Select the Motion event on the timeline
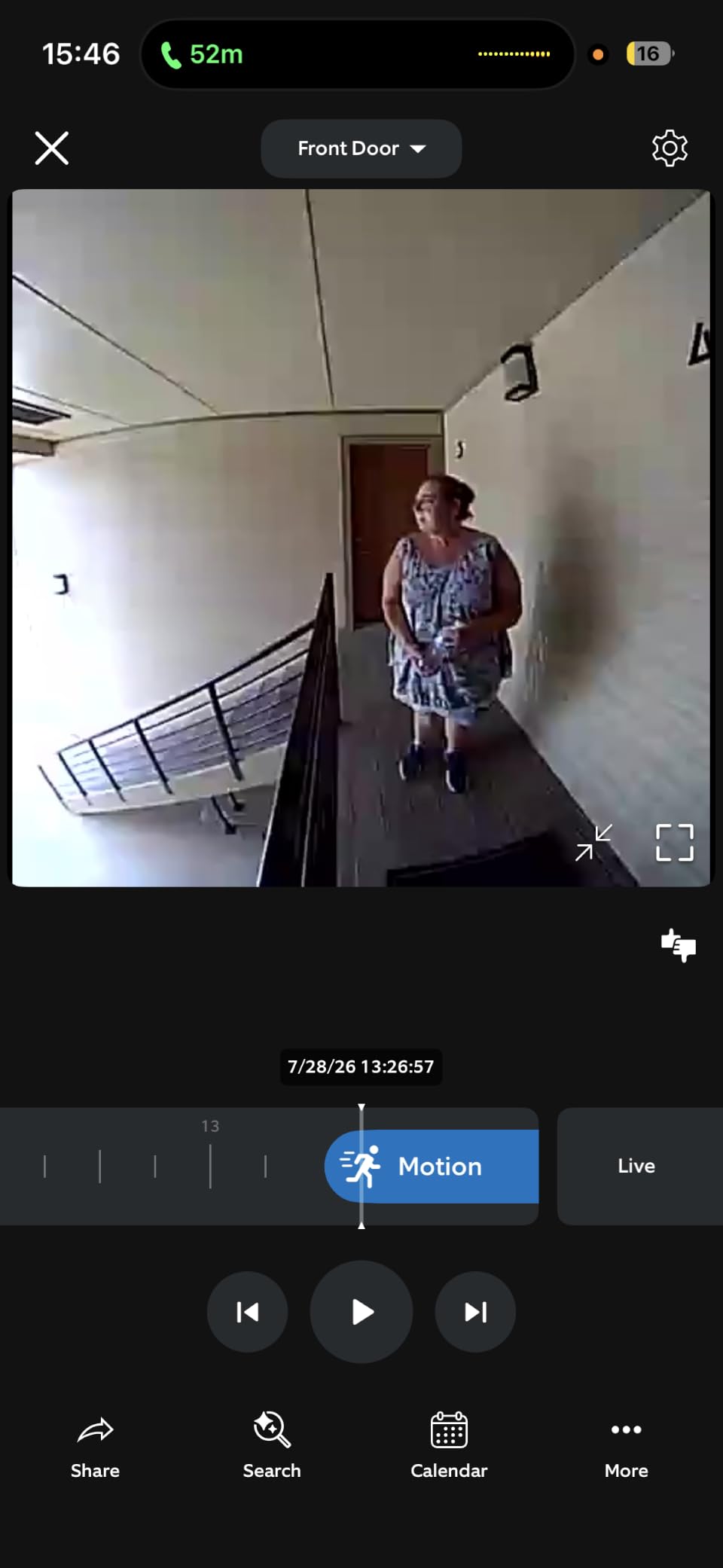 432,1166
